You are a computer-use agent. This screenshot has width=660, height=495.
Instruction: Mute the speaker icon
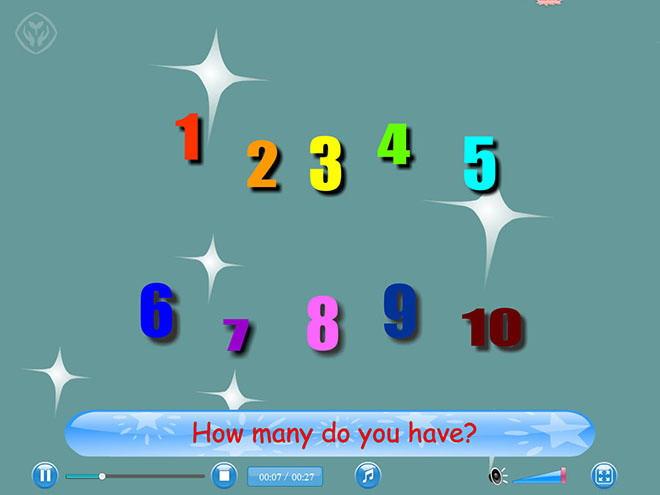point(497,476)
